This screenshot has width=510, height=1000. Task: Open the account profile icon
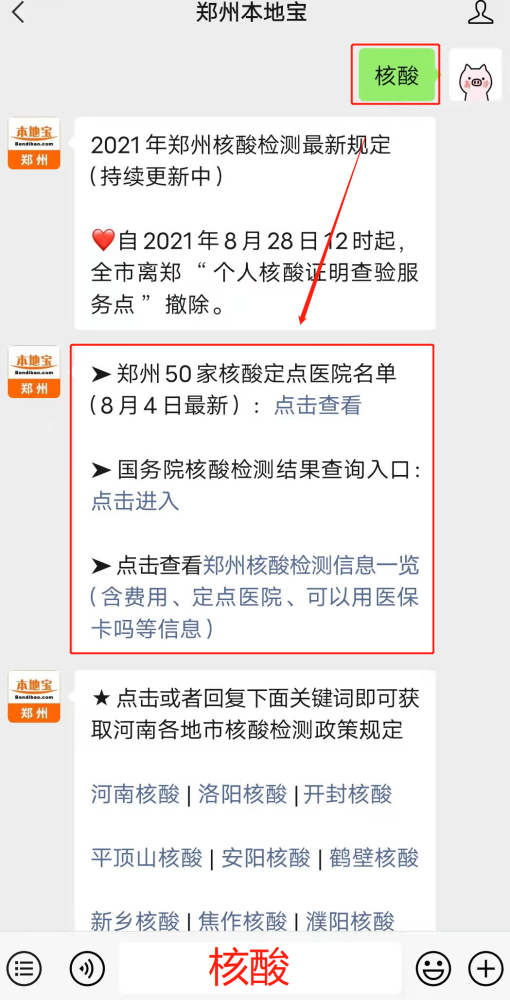pos(481,12)
